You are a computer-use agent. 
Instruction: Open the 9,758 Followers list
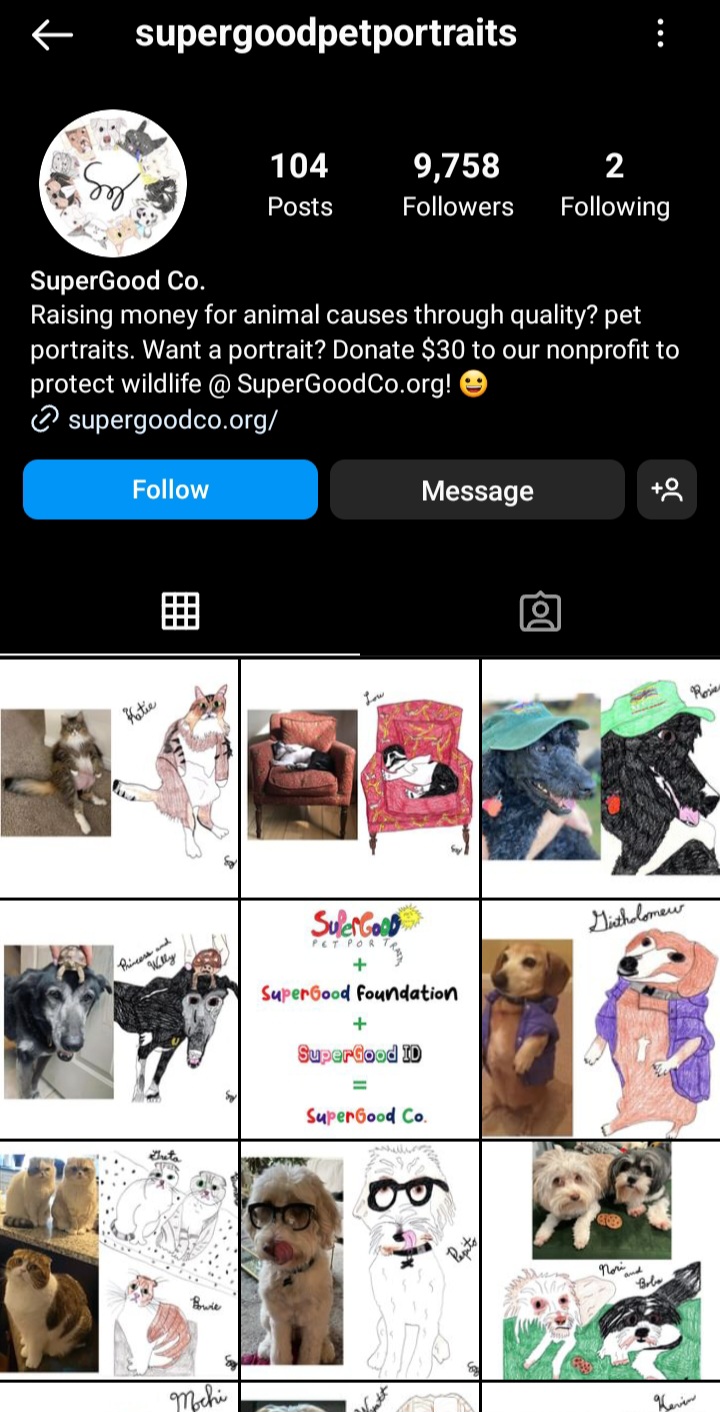(457, 185)
